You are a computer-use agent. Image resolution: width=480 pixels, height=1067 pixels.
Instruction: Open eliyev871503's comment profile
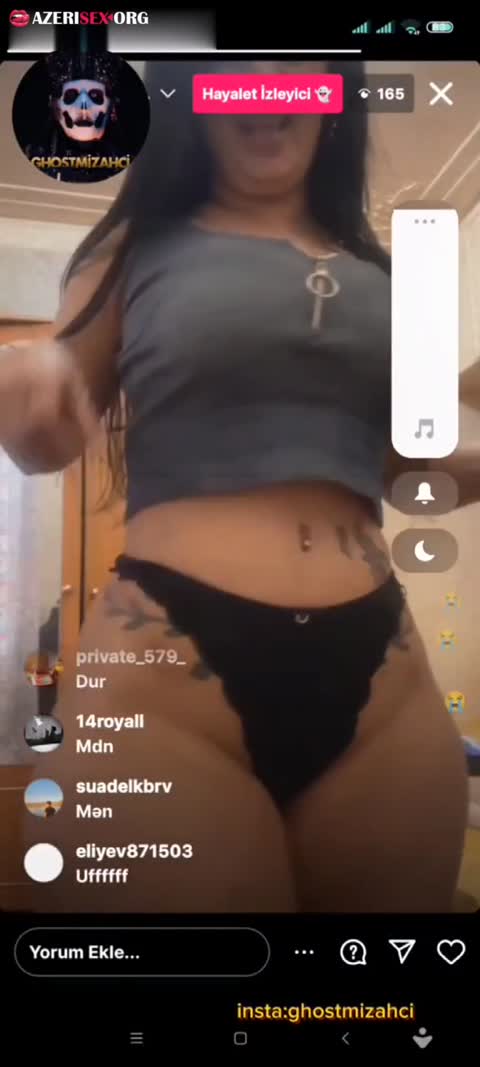(44, 863)
